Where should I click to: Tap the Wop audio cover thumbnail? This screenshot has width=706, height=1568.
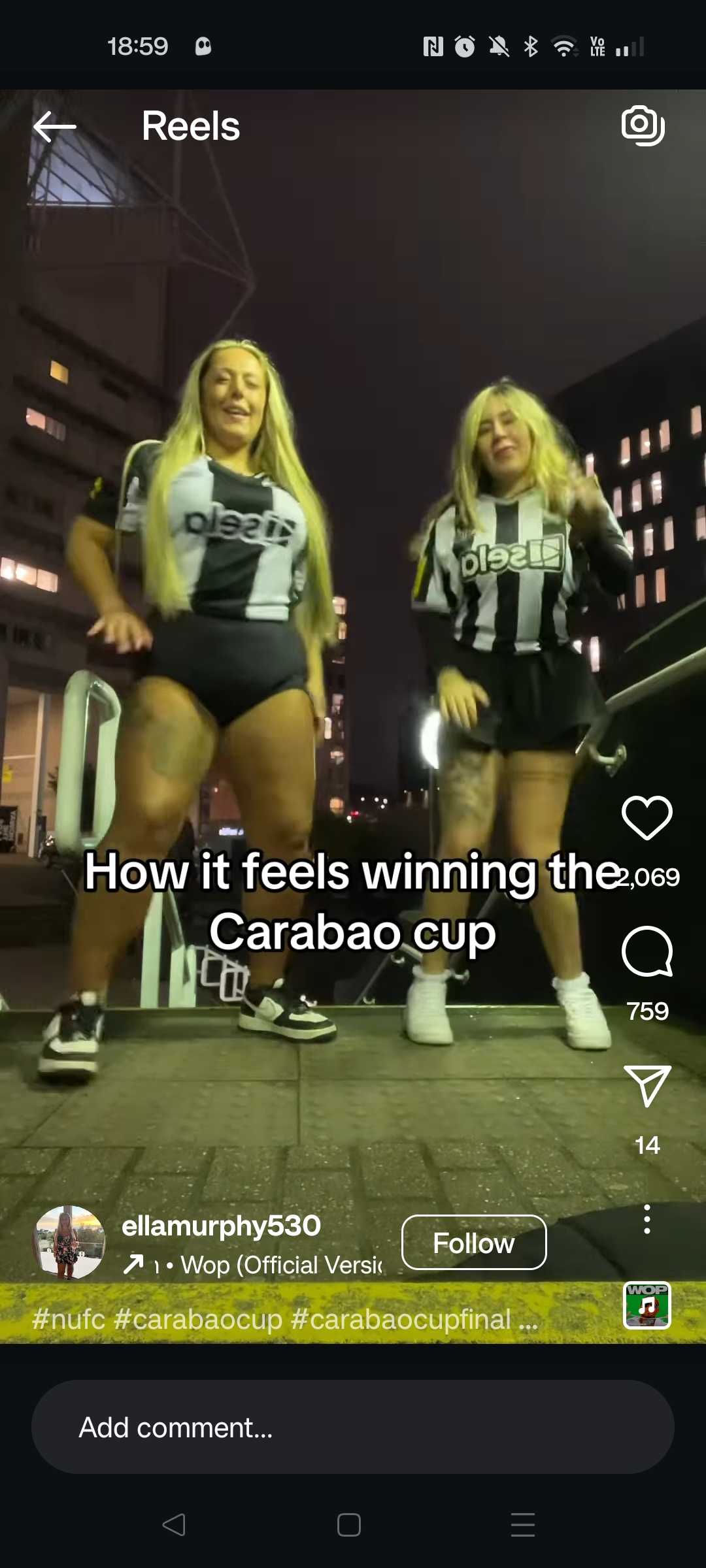pos(647,1305)
